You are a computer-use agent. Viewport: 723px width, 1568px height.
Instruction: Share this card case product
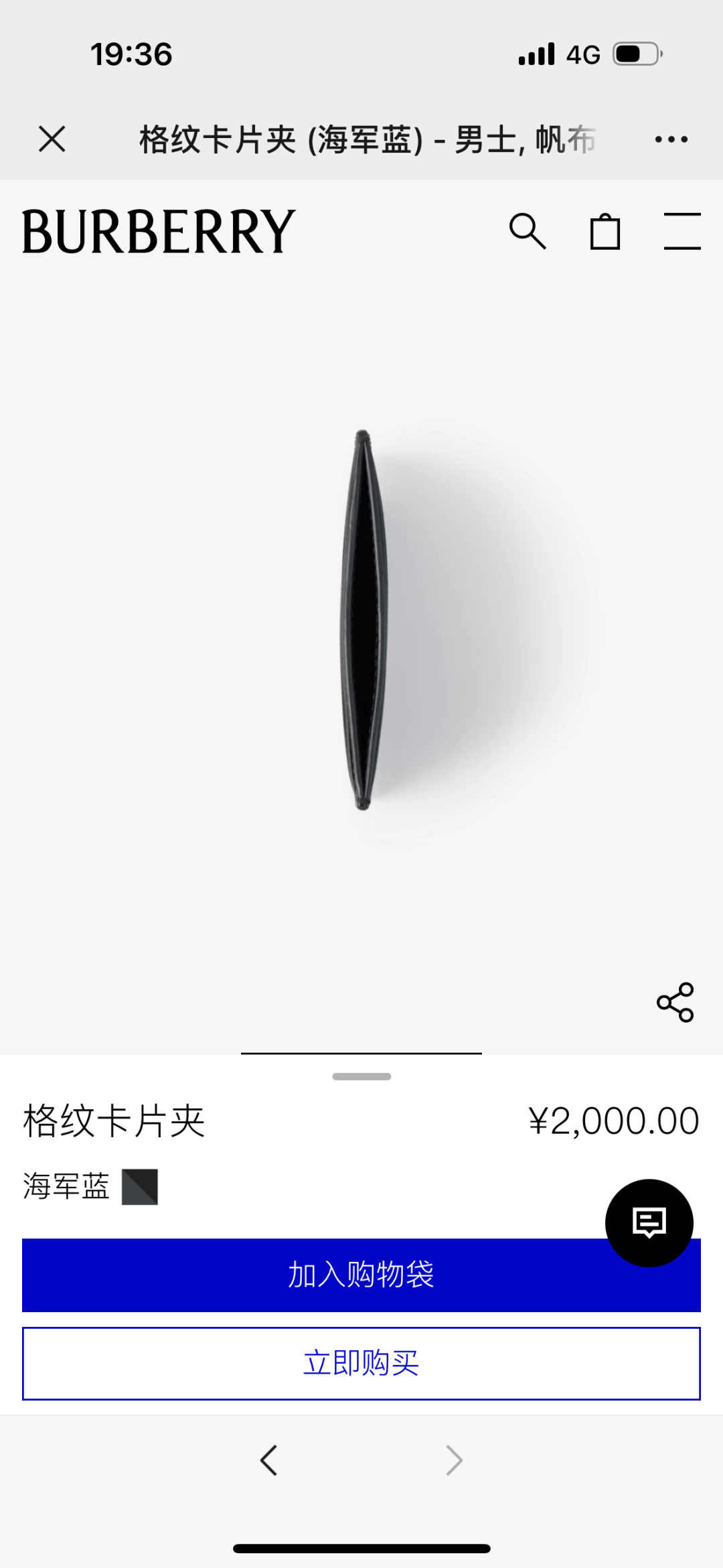click(x=675, y=1002)
